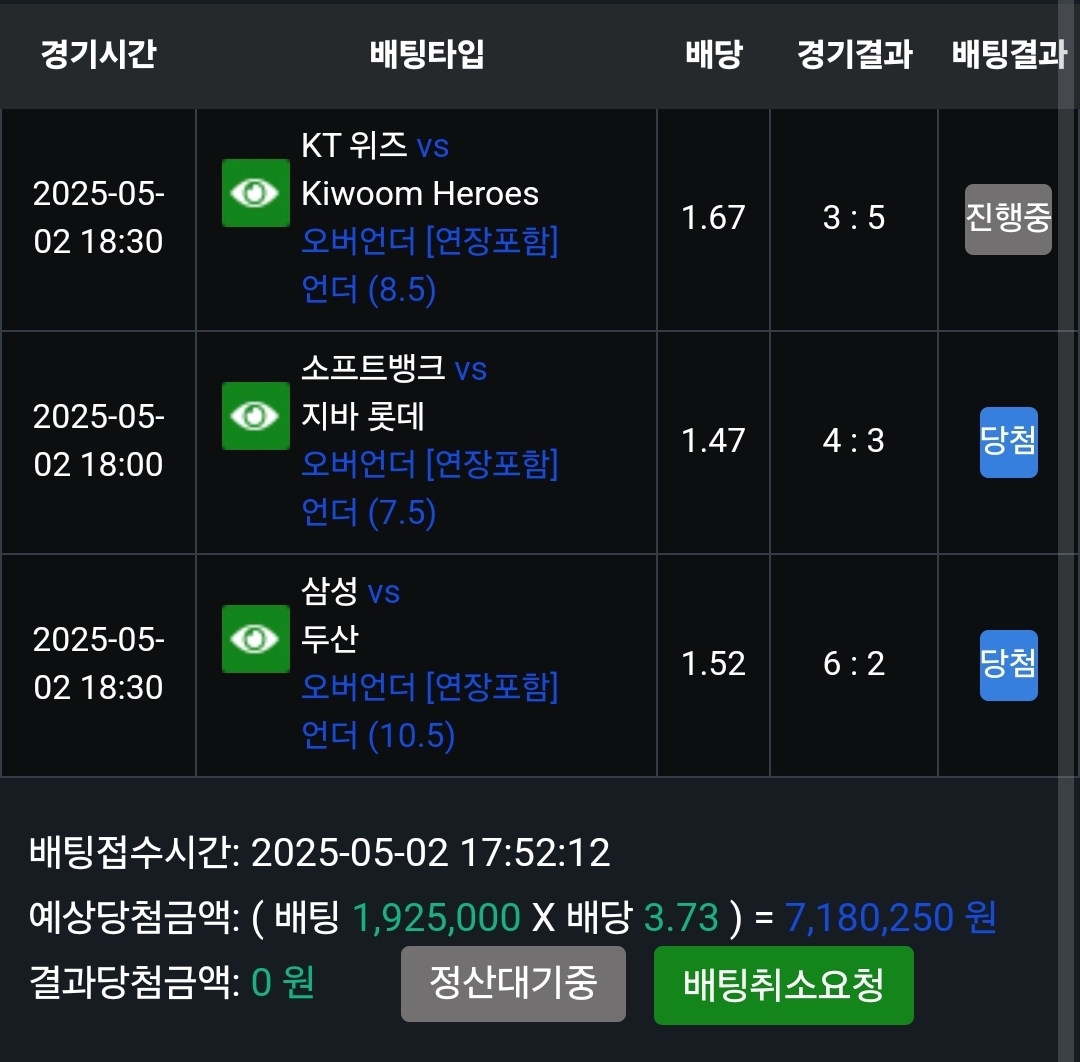This screenshot has height=1062, width=1080.
Task: Tap the eye icon for 소프트뱅크 match
Action: (255, 416)
